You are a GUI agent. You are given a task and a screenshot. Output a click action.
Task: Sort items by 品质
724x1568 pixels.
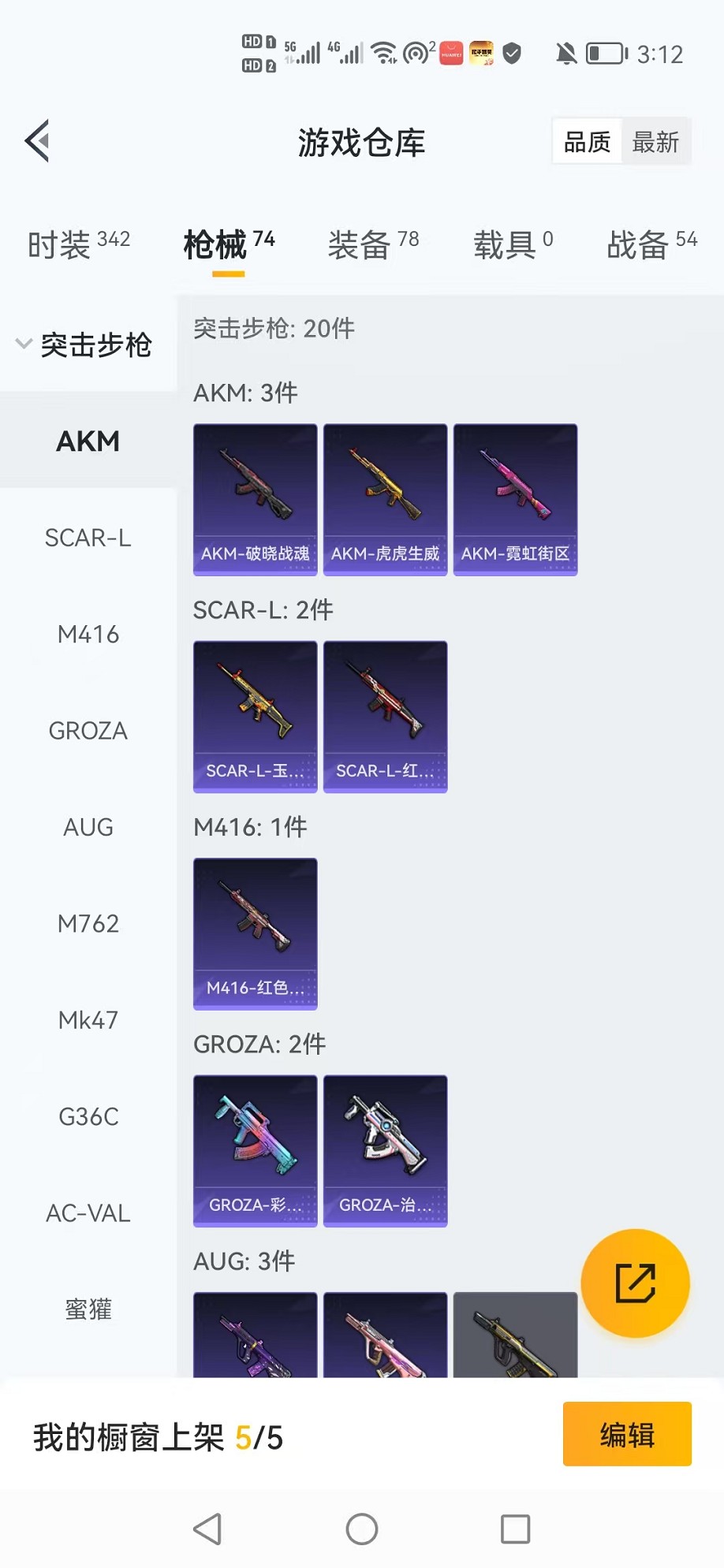[587, 142]
